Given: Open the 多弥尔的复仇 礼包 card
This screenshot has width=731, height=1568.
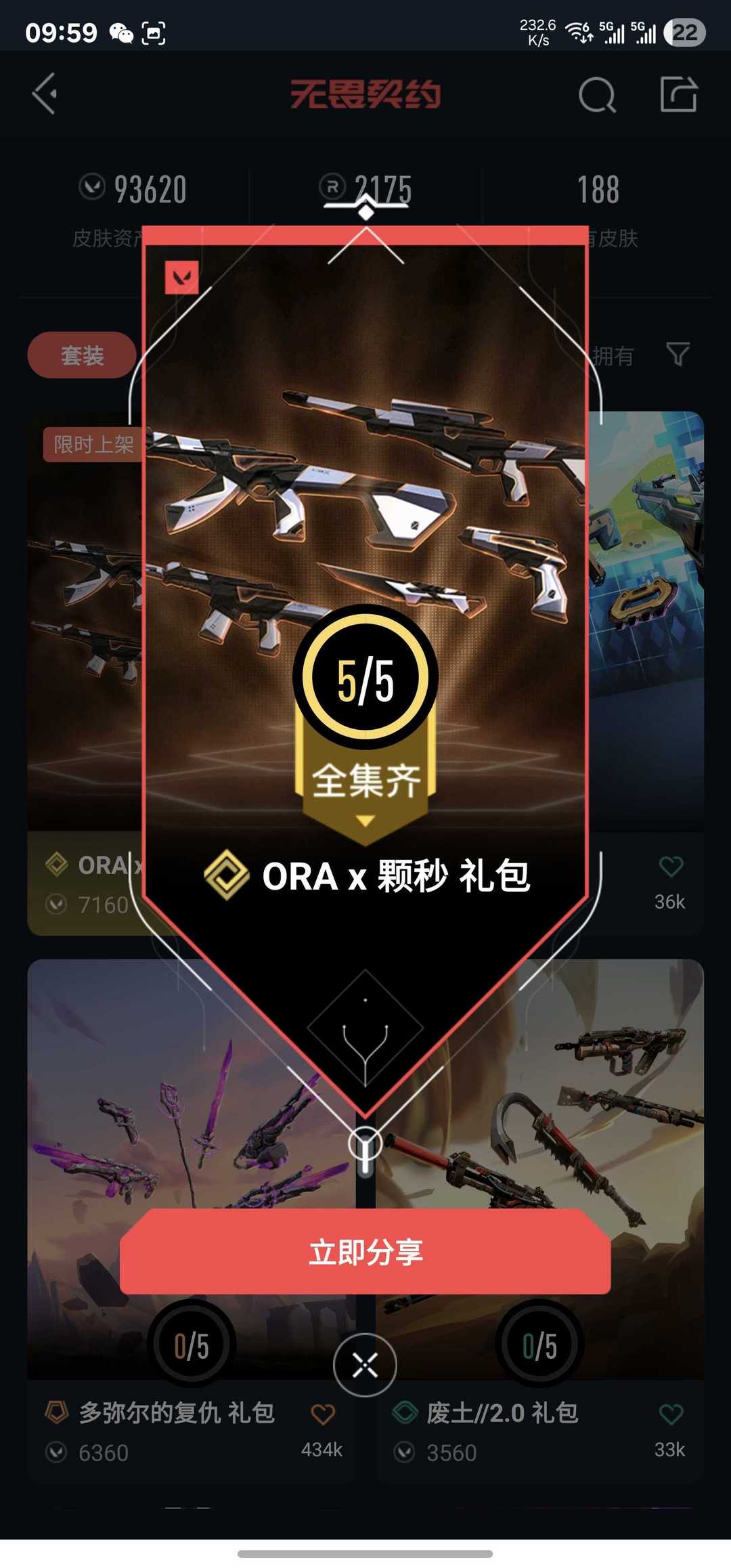Looking at the screenshot, I should 191,1221.
